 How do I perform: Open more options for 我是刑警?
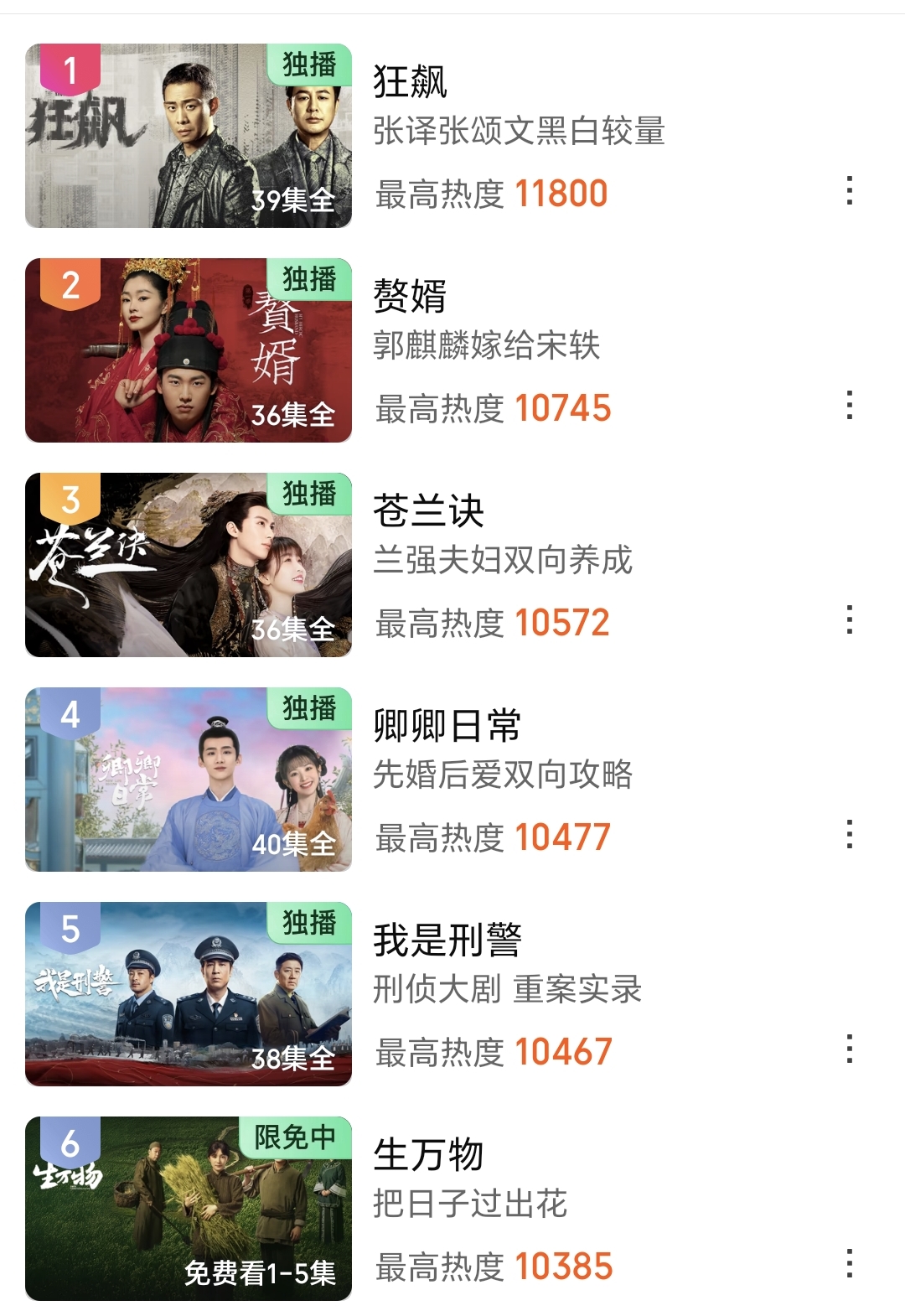click(850, 1049)
